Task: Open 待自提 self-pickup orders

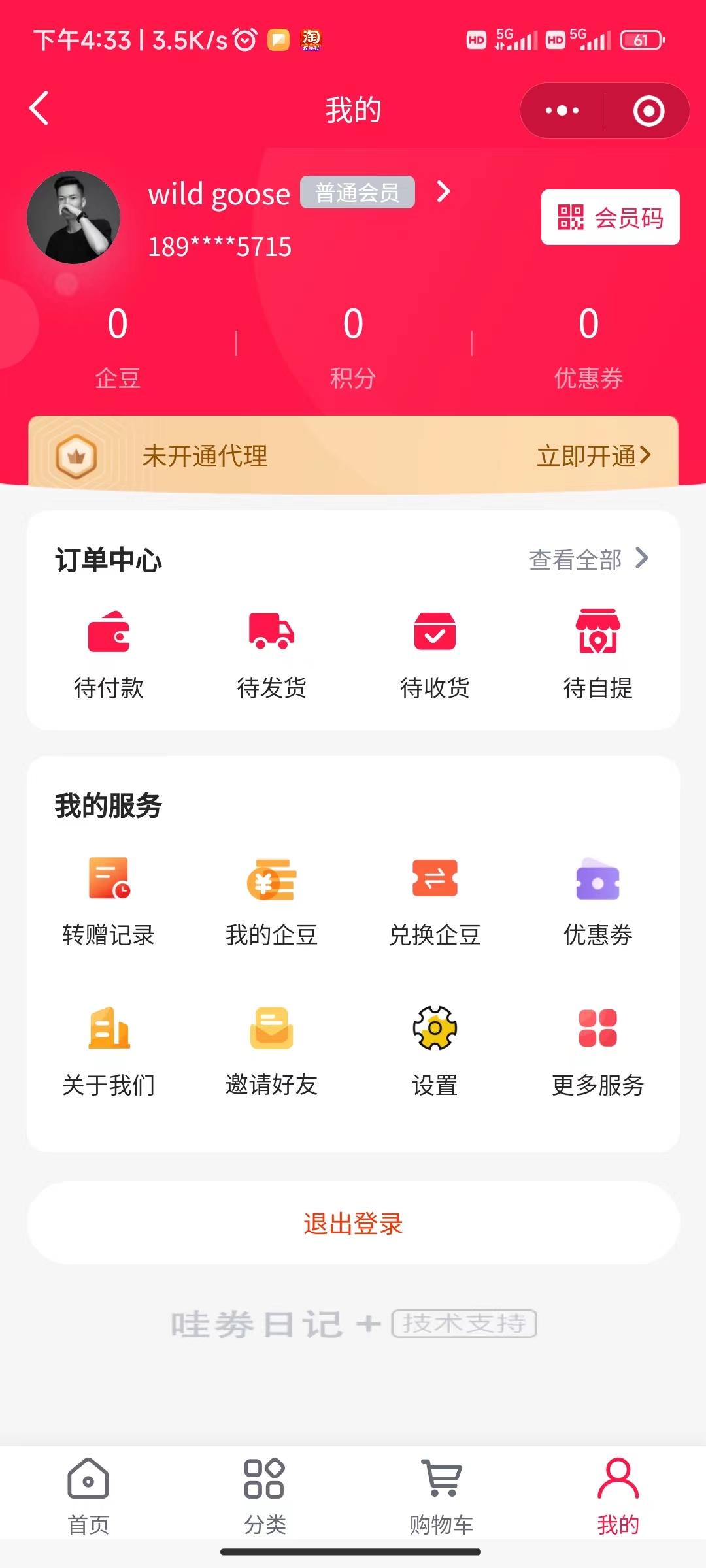Action: pos(597,653)
